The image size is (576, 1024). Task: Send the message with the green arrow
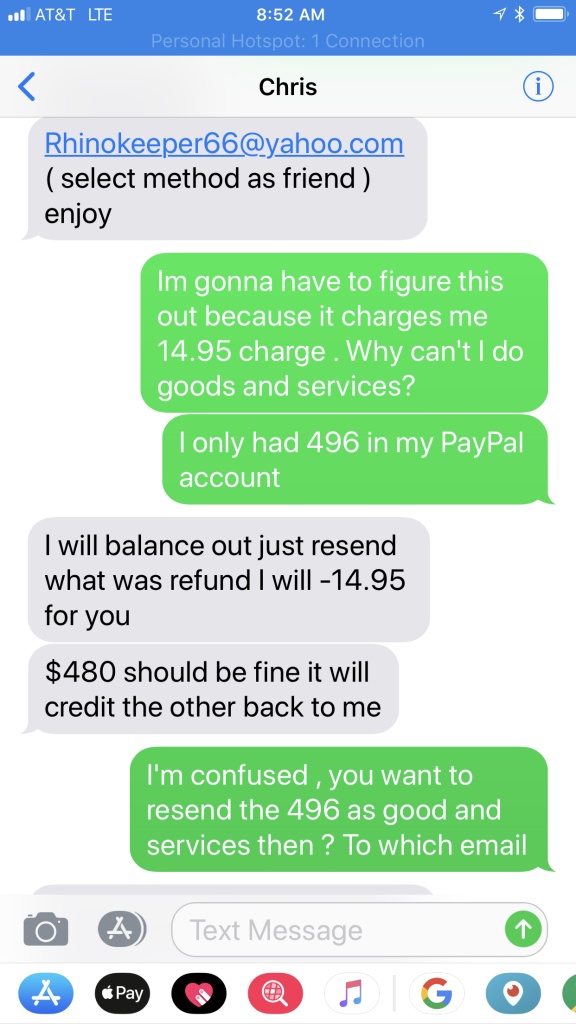[524, 929]
